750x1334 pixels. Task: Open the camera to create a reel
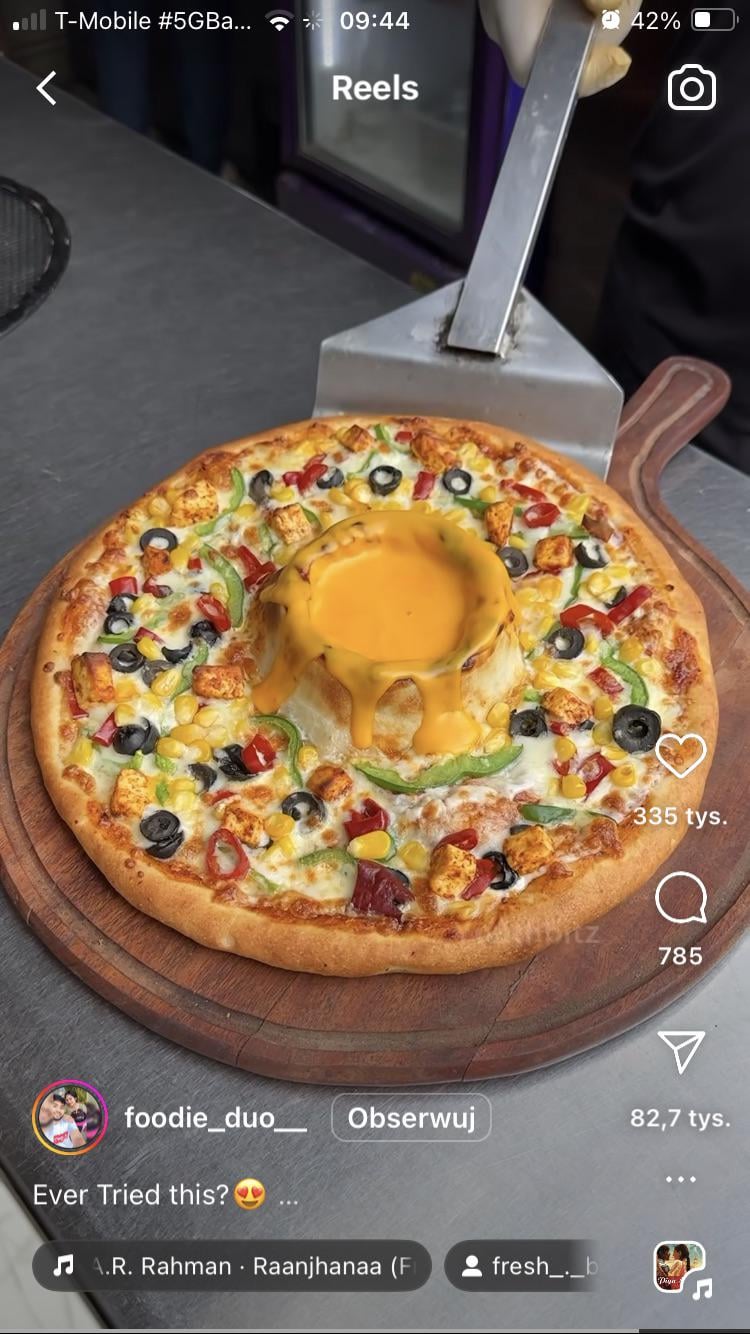692,88
